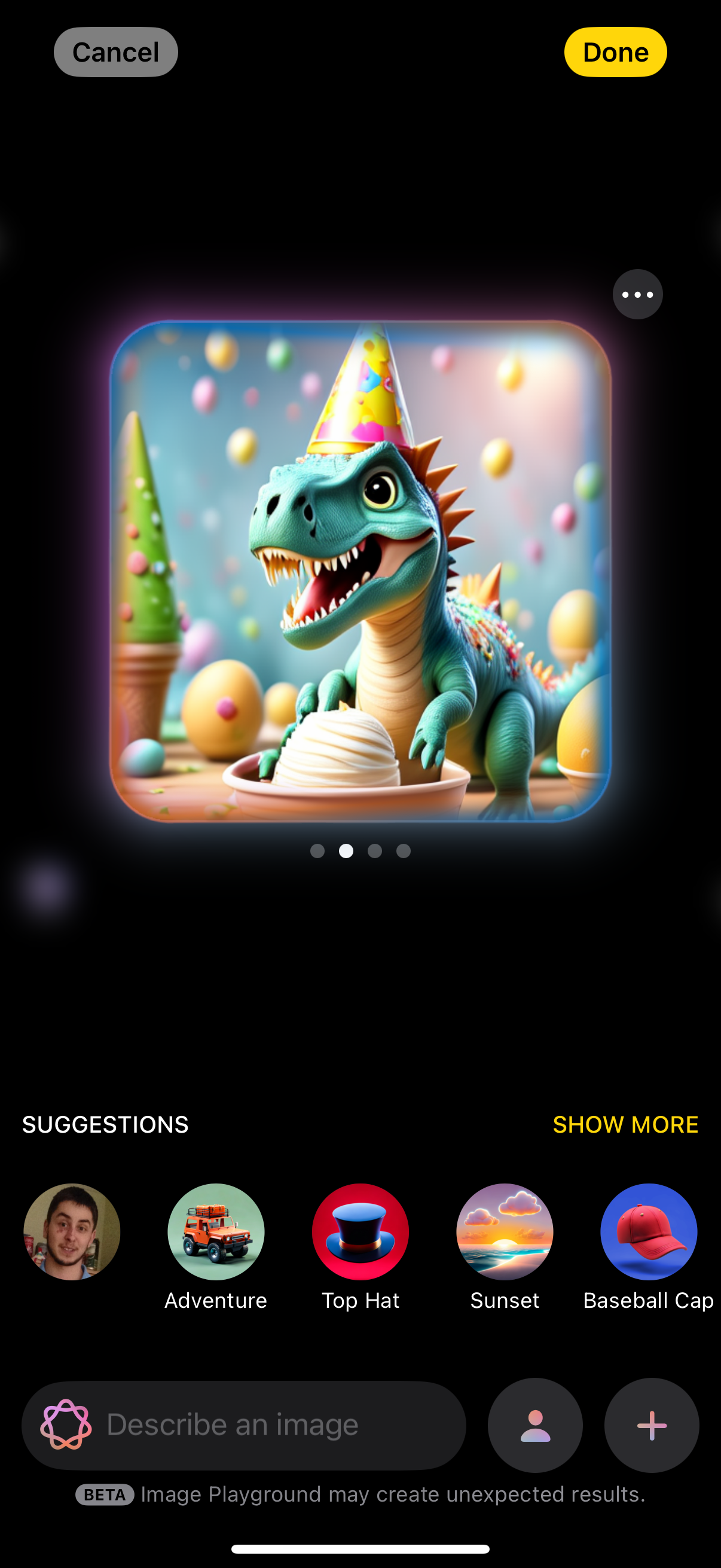Expand suggestions with Show More
This screenshot has width=721, height=1568.
tap(625, 1124)
